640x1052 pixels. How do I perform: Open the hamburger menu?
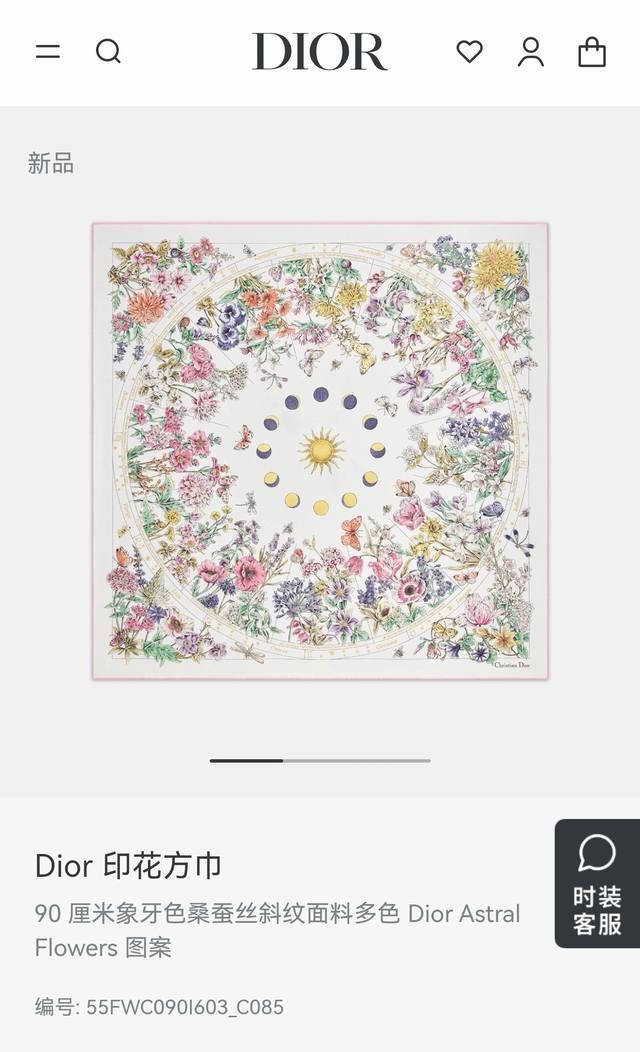click(48, 51)
